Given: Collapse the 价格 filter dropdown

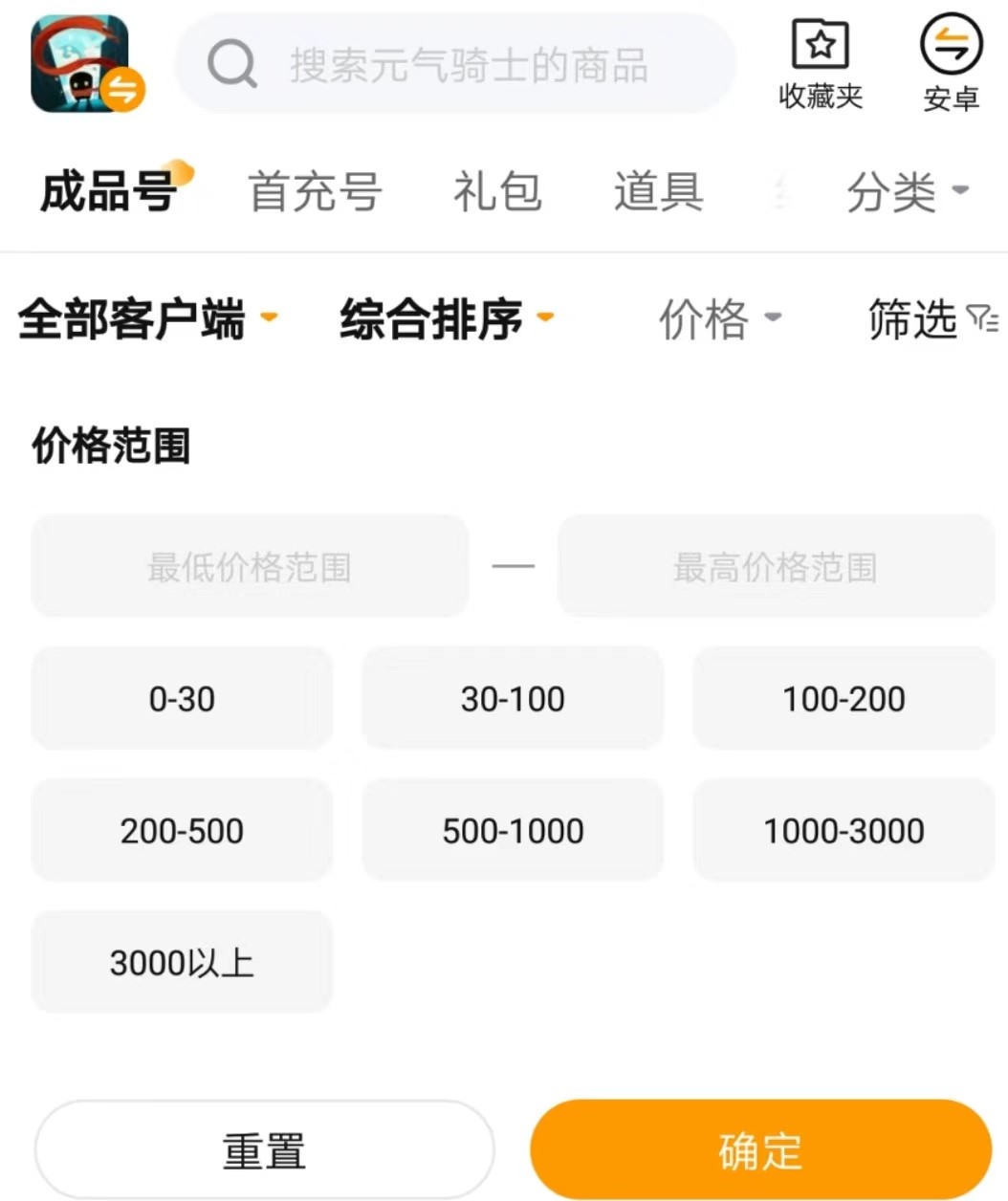Looking at the screenshot, I should click(720, 318).
